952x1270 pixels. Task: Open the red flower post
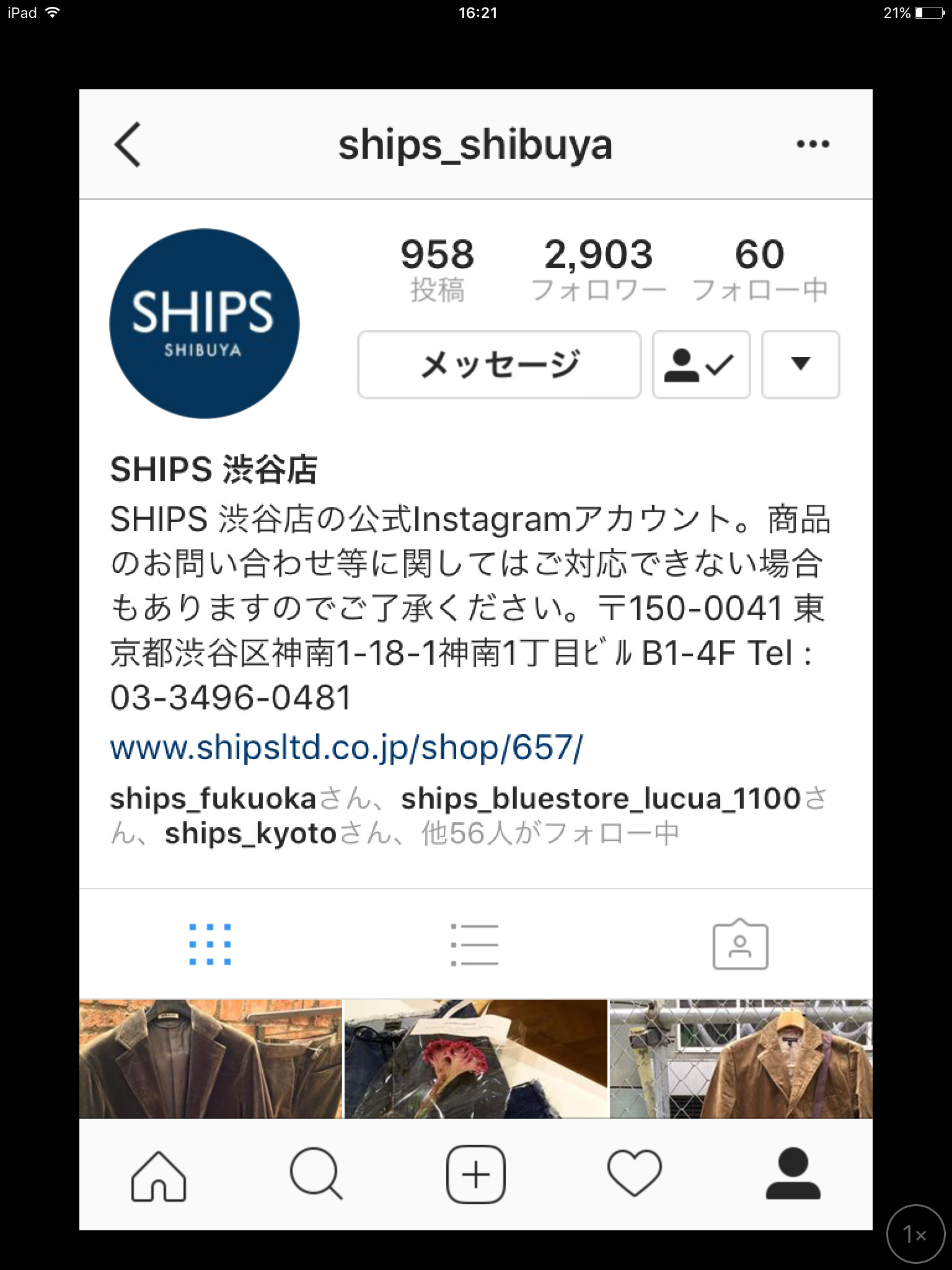pos(475,1059)
